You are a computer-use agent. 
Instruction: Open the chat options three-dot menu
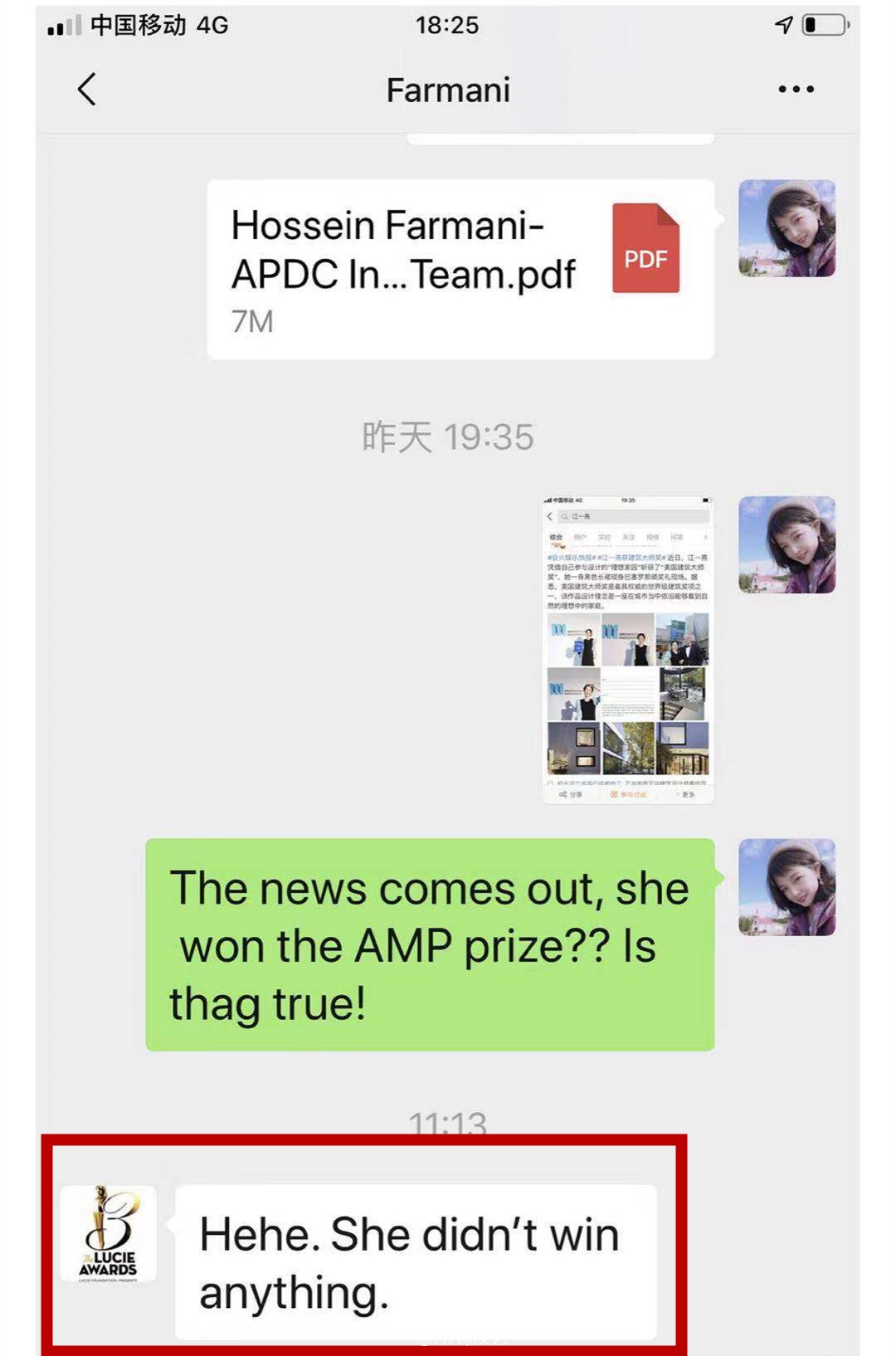point(796,90)
